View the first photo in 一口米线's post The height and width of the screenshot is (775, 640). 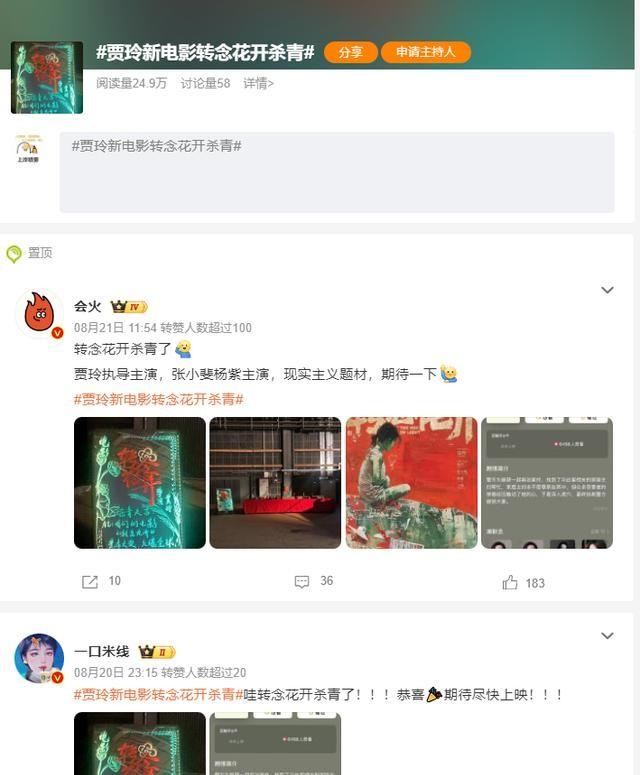(140, 743)
